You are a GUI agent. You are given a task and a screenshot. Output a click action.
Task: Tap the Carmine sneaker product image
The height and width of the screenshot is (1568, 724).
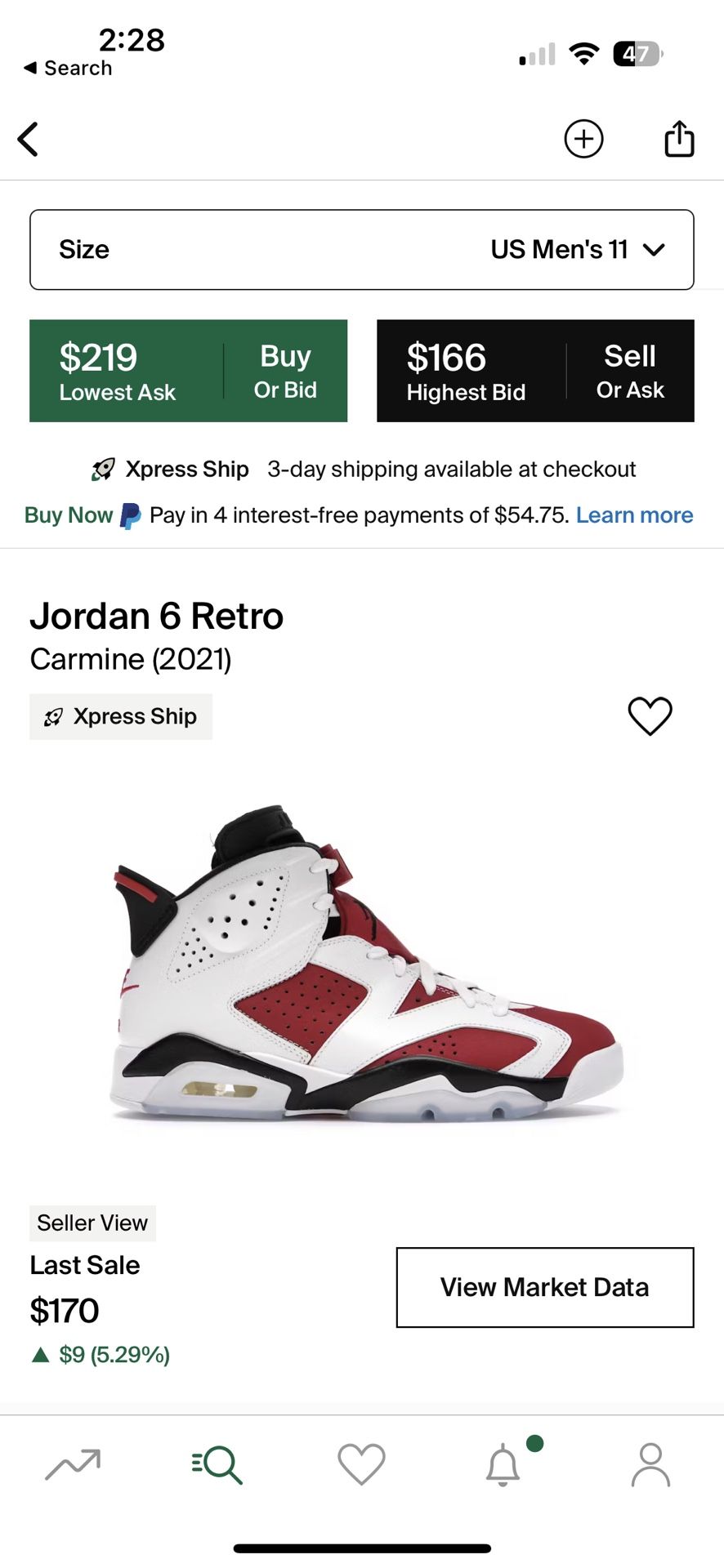(362, 968)
